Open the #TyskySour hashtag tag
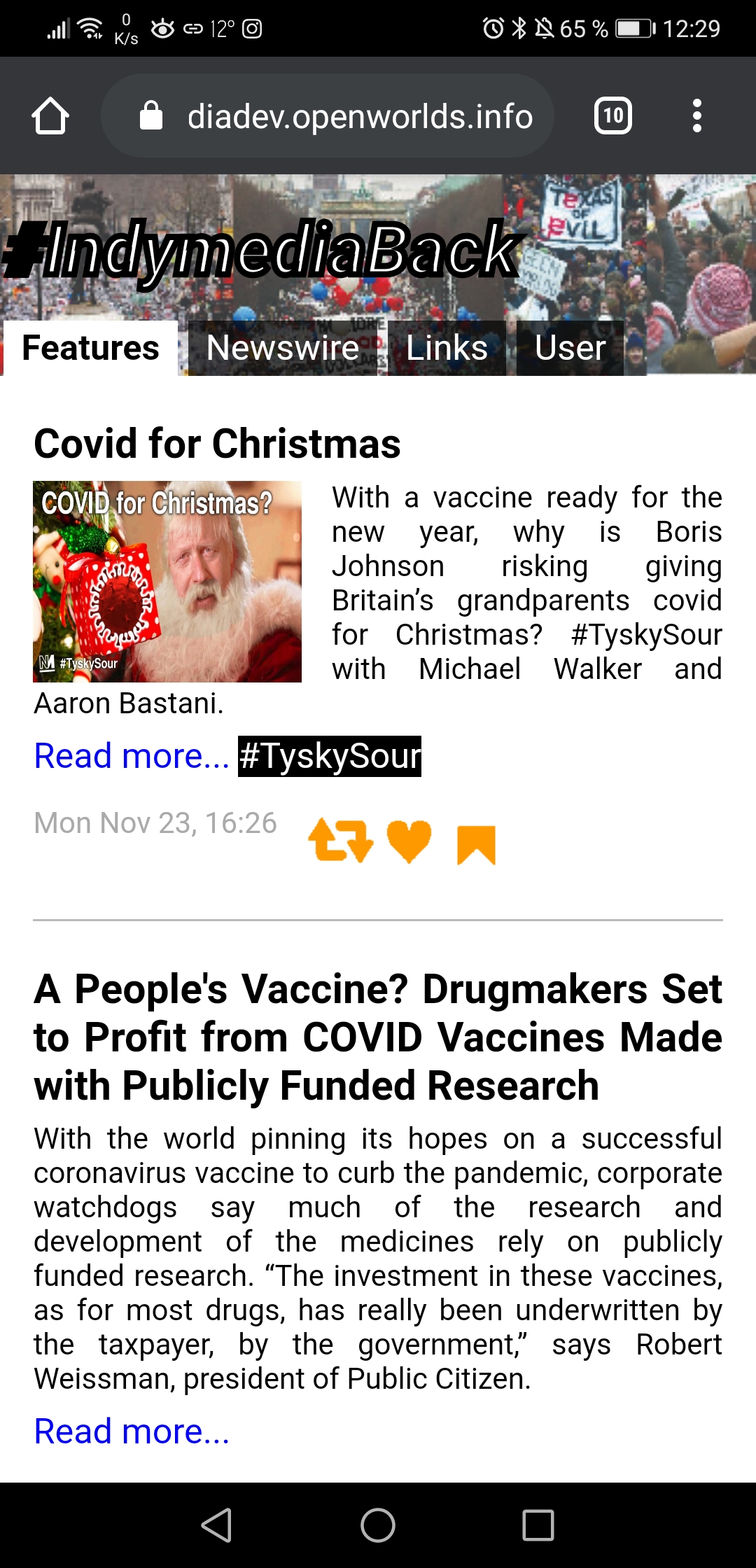The height and width of the screenshot is (1568, 756). 330,756
